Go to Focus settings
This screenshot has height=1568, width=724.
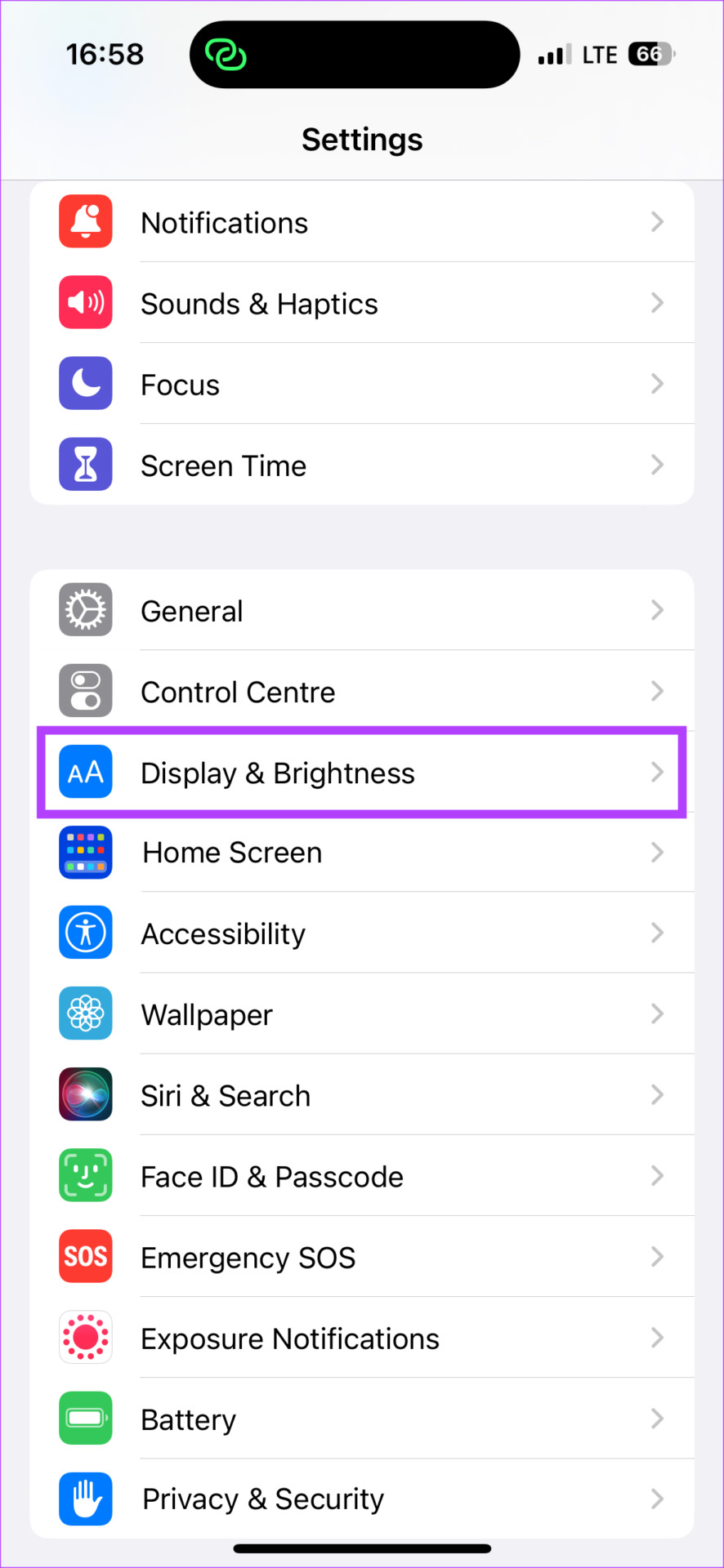(362, 384)
